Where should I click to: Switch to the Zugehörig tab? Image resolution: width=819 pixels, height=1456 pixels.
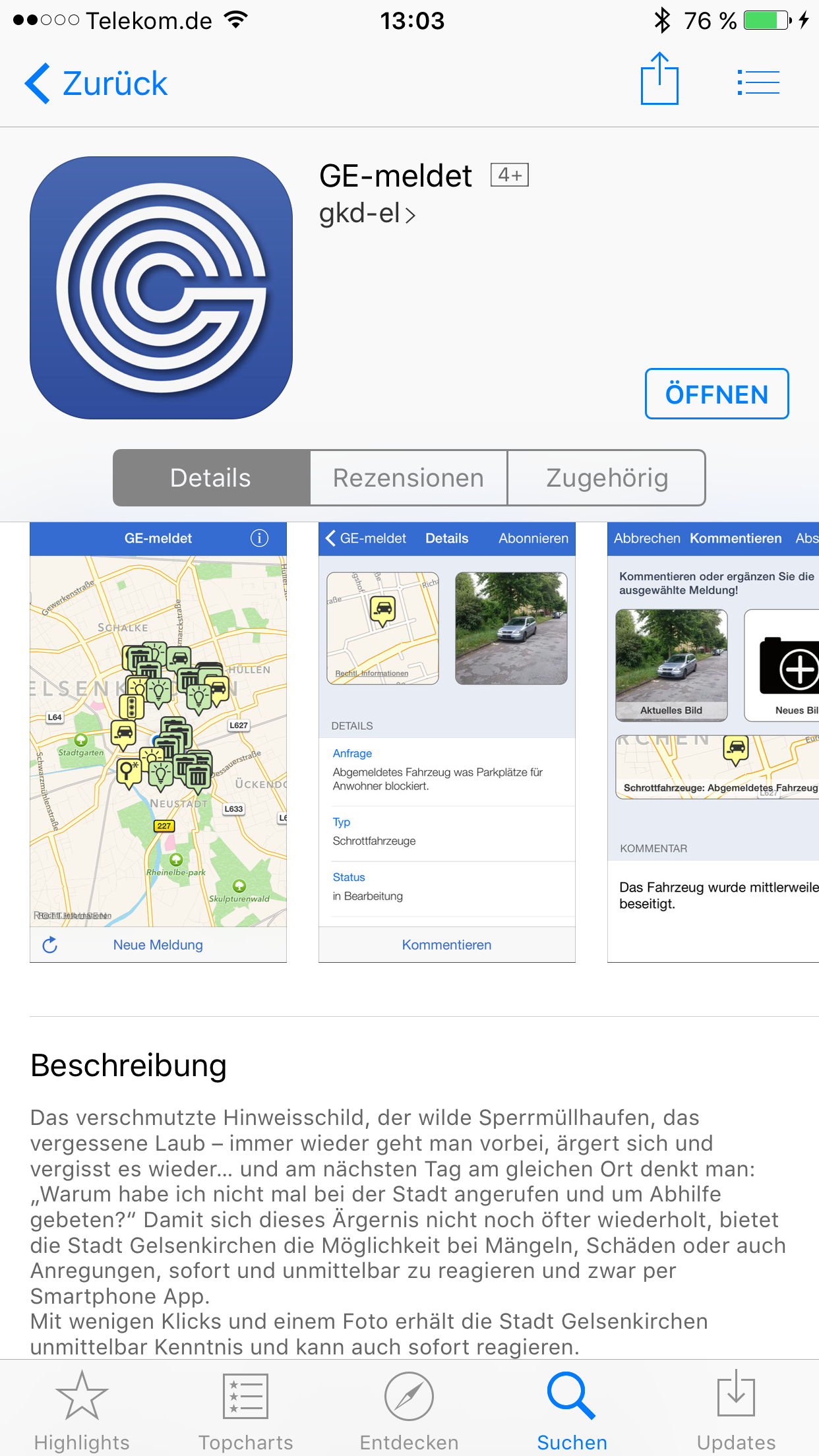(607, 478)
